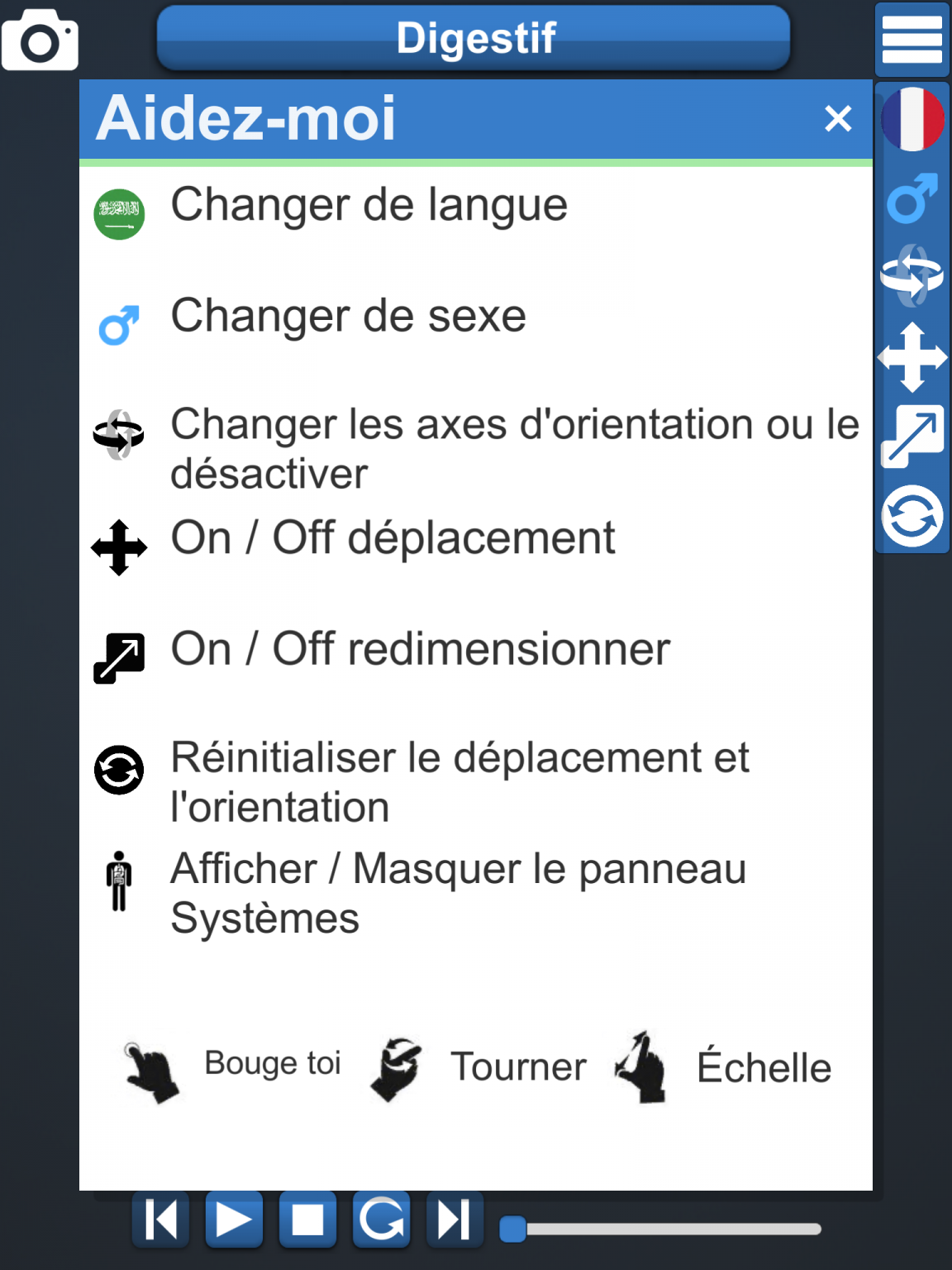Close the Aidez-moi help panel

[838, 119]
